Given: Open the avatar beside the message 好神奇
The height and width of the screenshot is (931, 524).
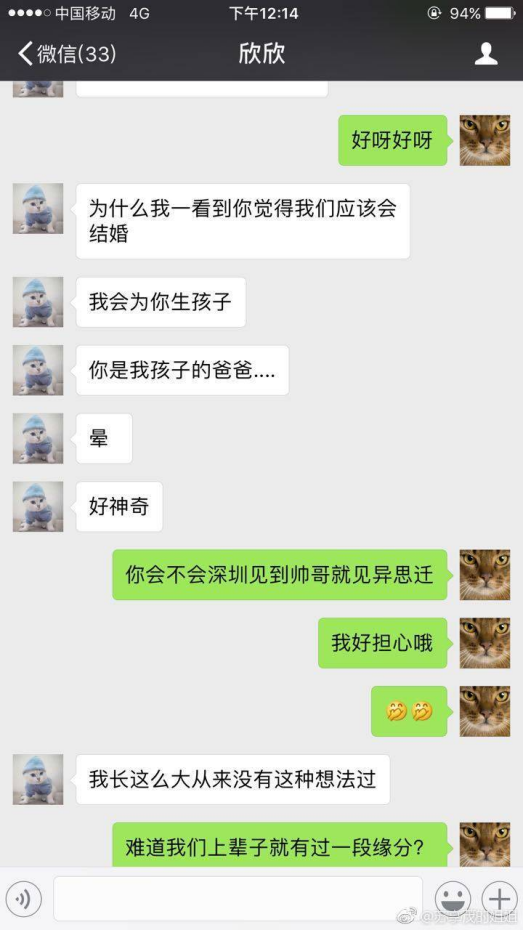Looking at the screenshot, I should tap(38, 506).
